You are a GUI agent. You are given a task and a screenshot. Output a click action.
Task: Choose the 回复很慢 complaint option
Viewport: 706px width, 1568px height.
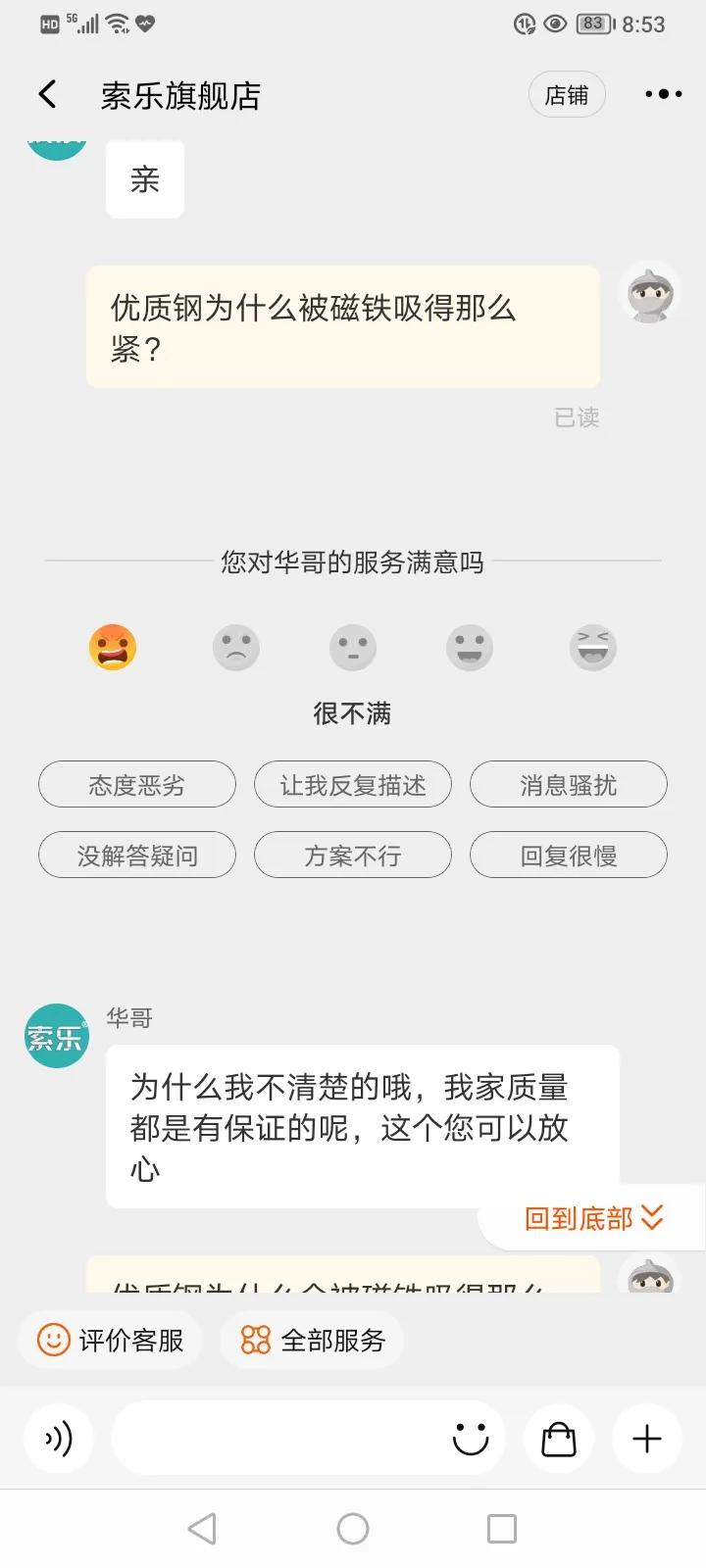pyautogui.click(x=568, y=854)
